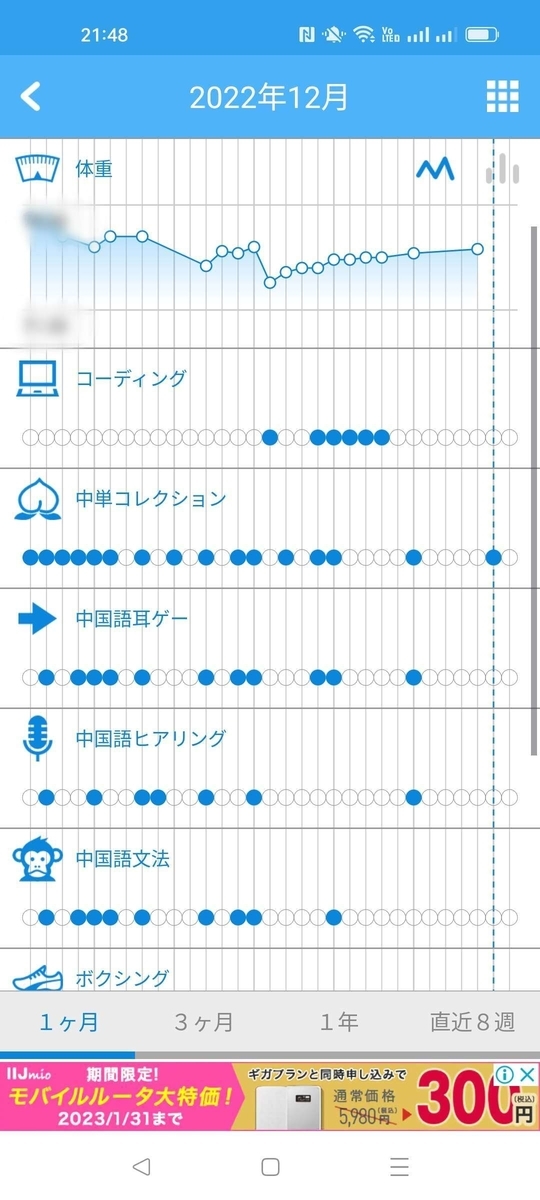Screen dimensions: 540x1200
Task: Open the 中国語文法 habit row
Action: pos(270,888)
